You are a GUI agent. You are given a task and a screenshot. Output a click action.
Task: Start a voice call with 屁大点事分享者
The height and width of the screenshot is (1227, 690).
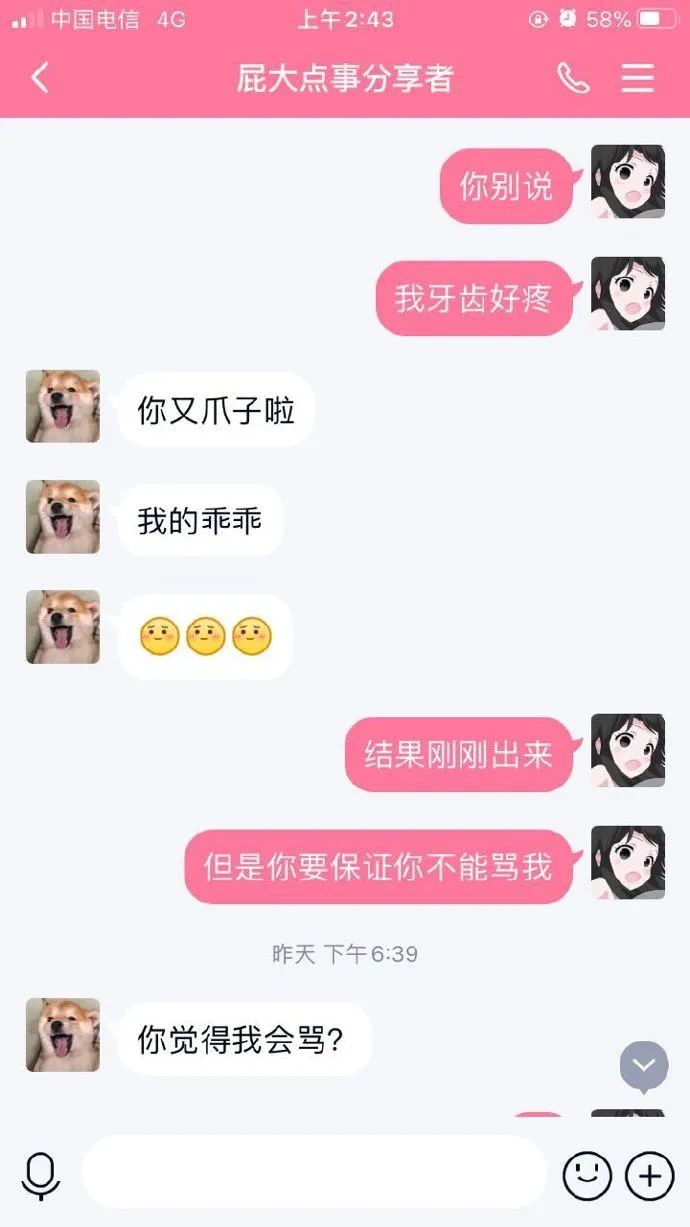573,78
